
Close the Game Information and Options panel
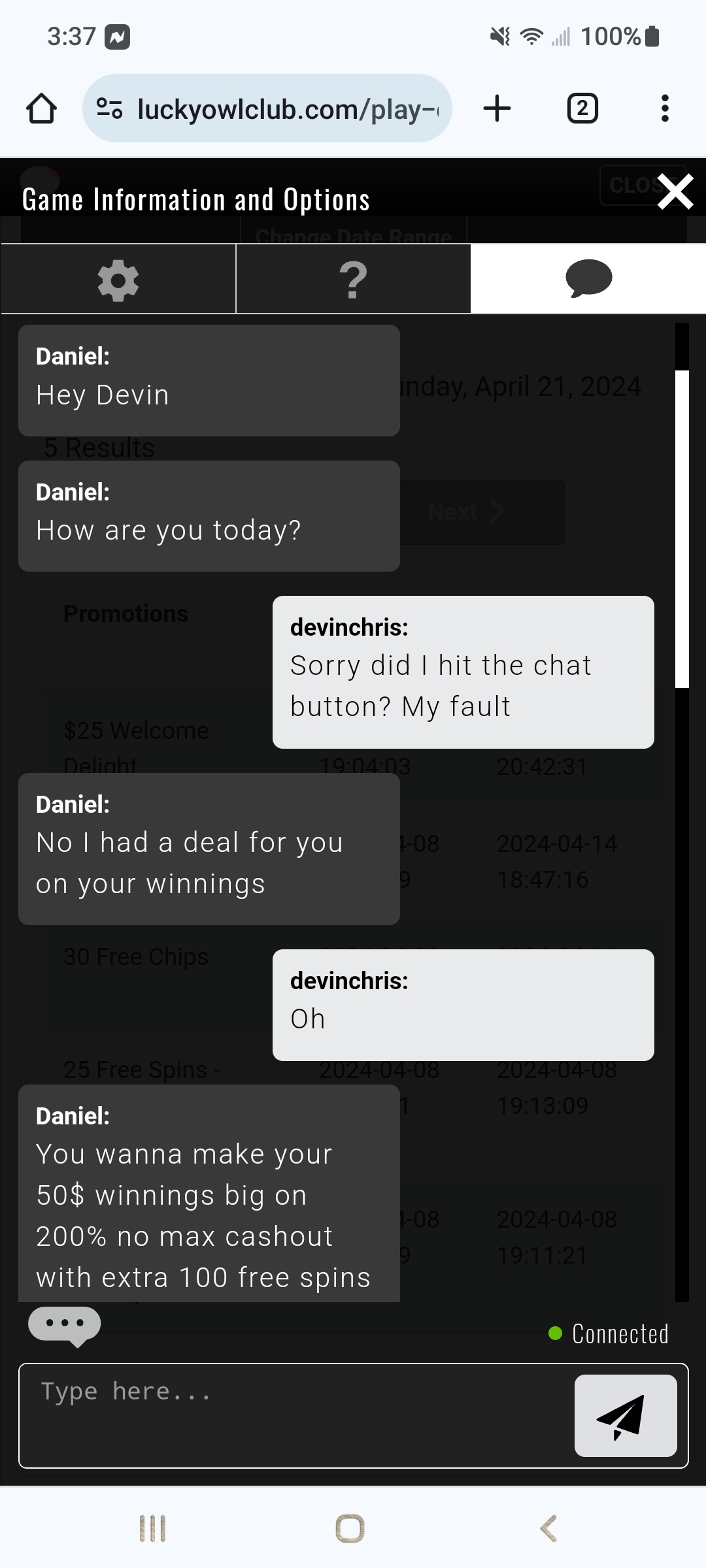pyautogui.click(x=675, y=192)
